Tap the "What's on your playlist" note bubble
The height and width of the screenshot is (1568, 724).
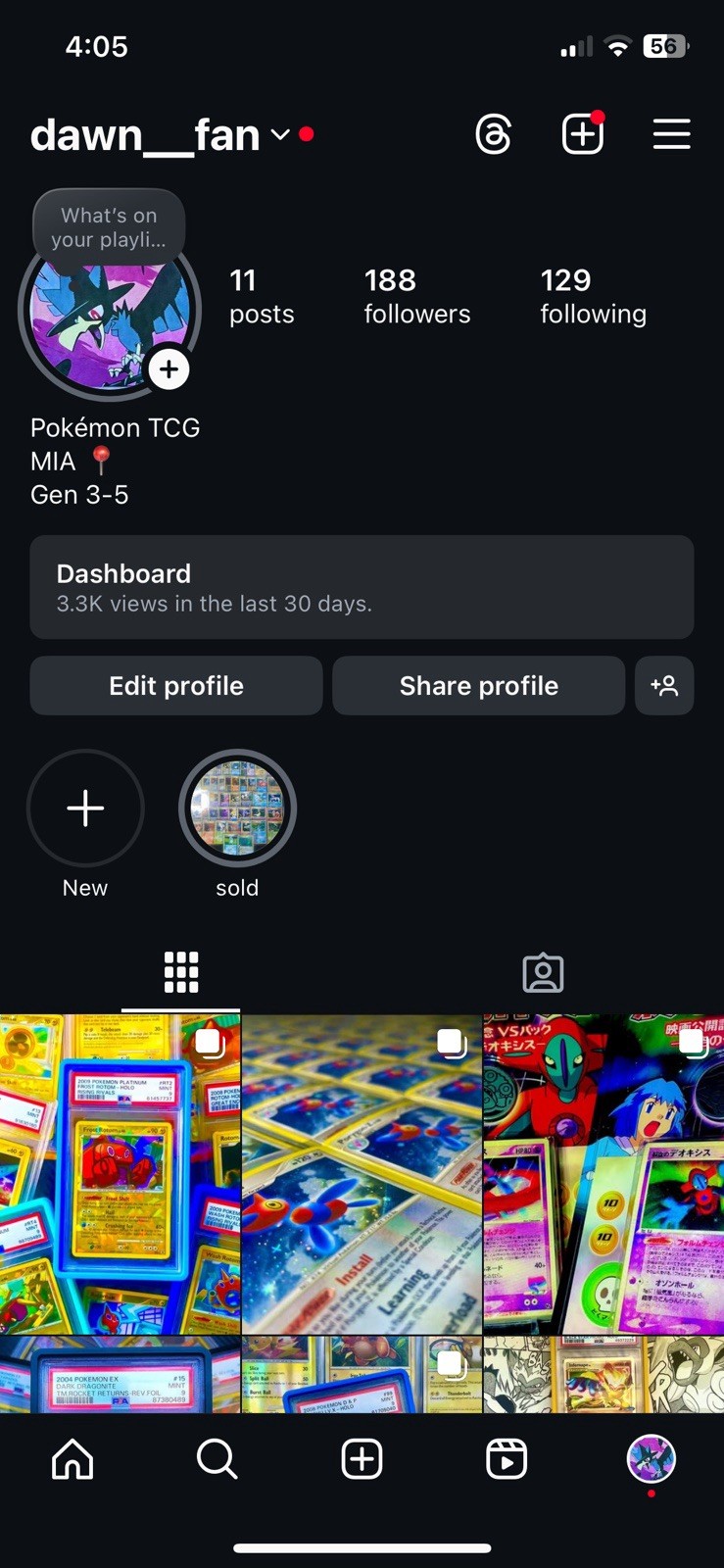[x=109, y=226]
